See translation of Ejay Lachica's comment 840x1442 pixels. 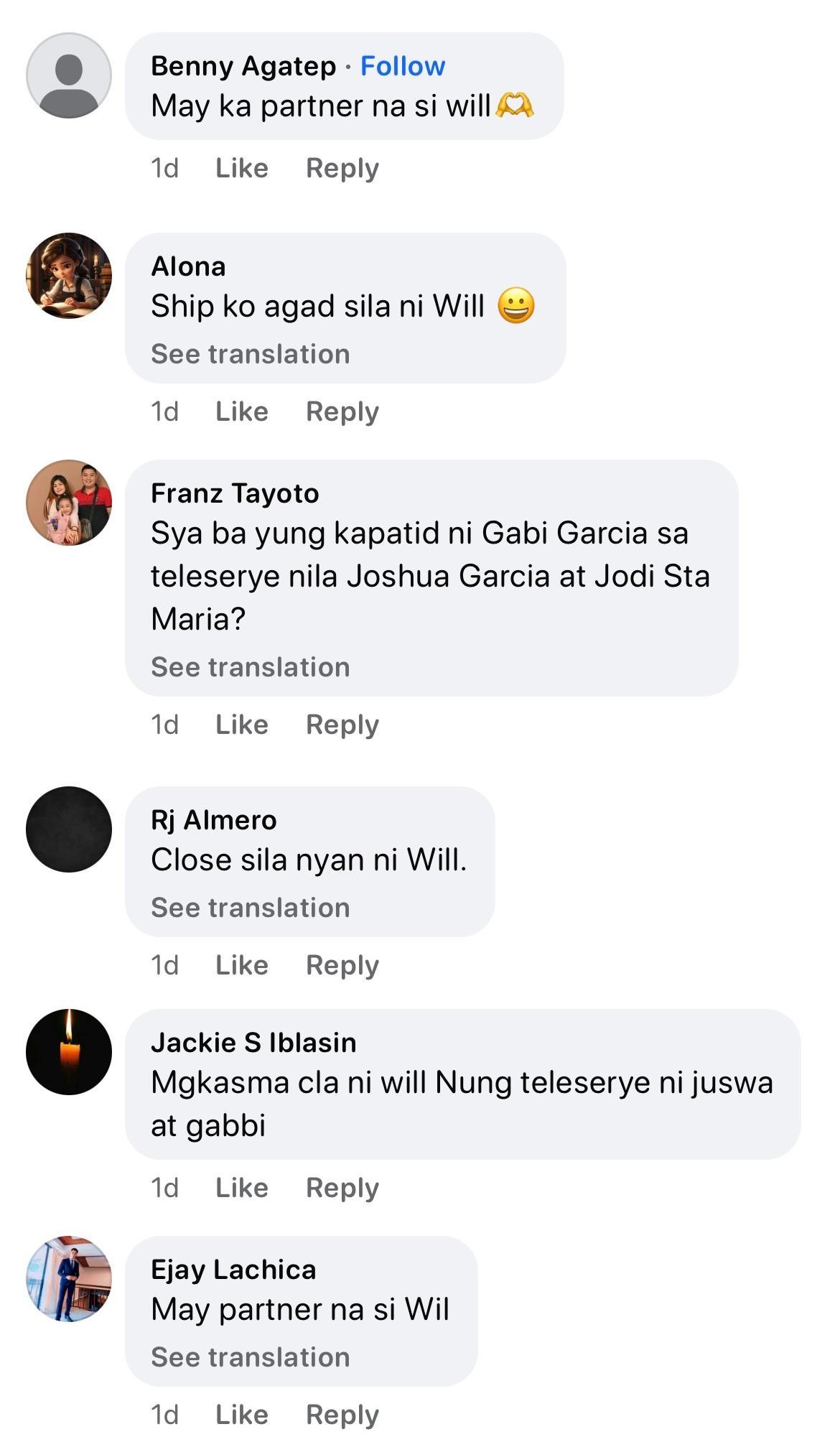[x=250, y=1357]
